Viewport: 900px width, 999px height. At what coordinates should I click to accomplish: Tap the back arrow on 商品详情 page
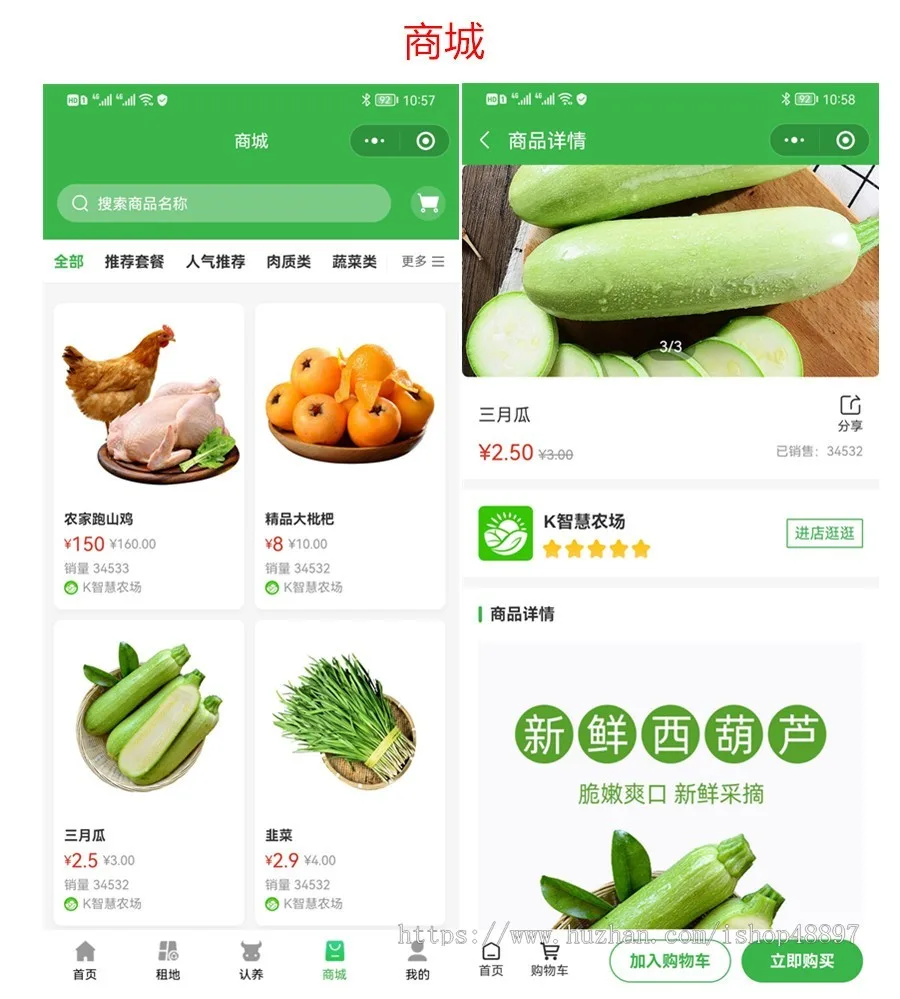point(482,142)
